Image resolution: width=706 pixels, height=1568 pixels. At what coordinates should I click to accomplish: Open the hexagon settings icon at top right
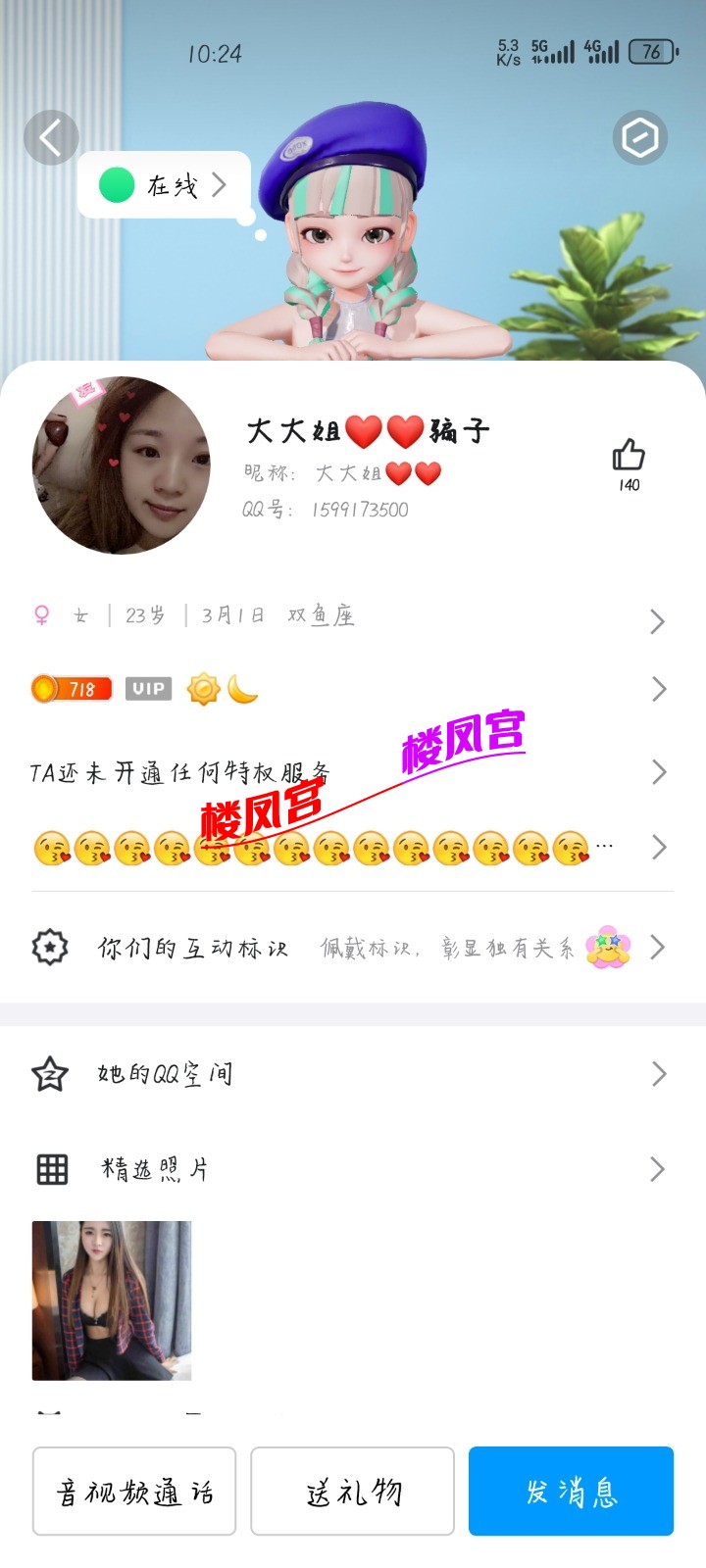[x=639, y=137]
